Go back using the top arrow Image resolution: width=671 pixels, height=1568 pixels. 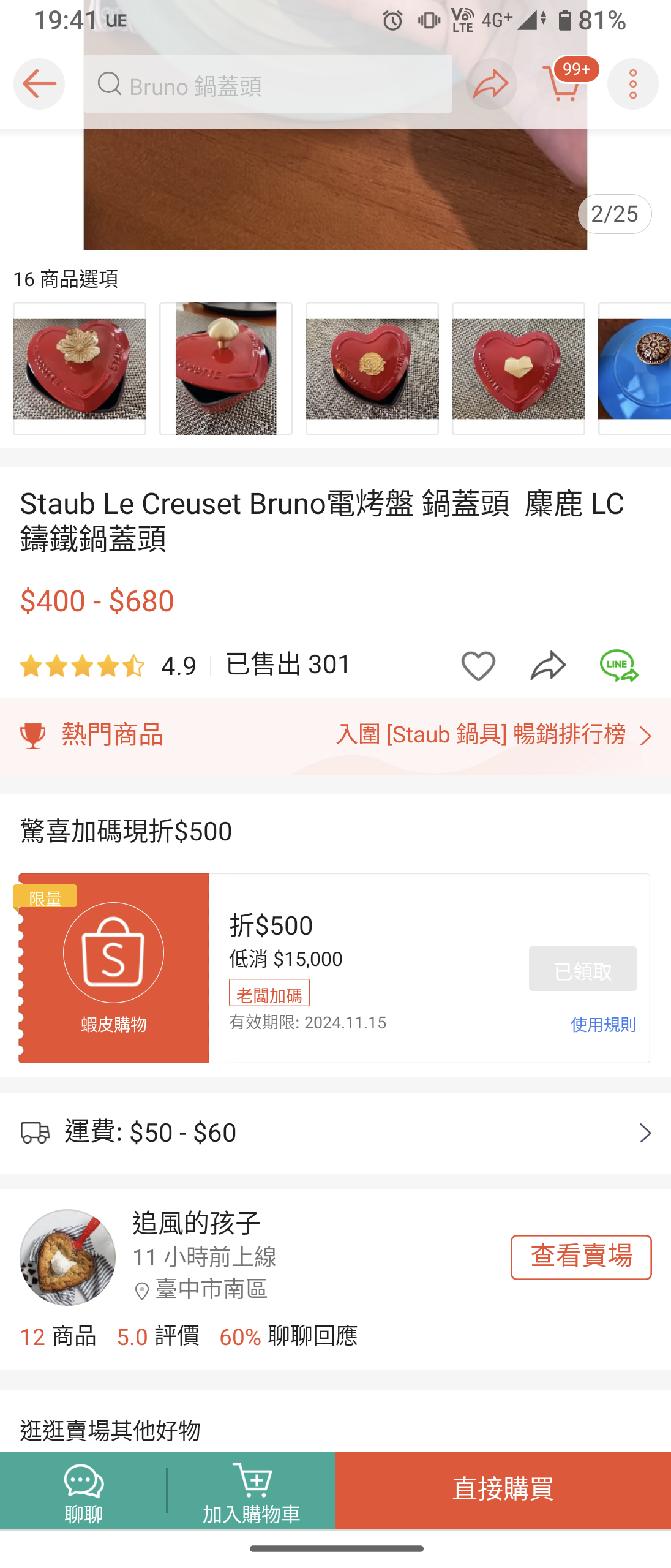point(39,84)
